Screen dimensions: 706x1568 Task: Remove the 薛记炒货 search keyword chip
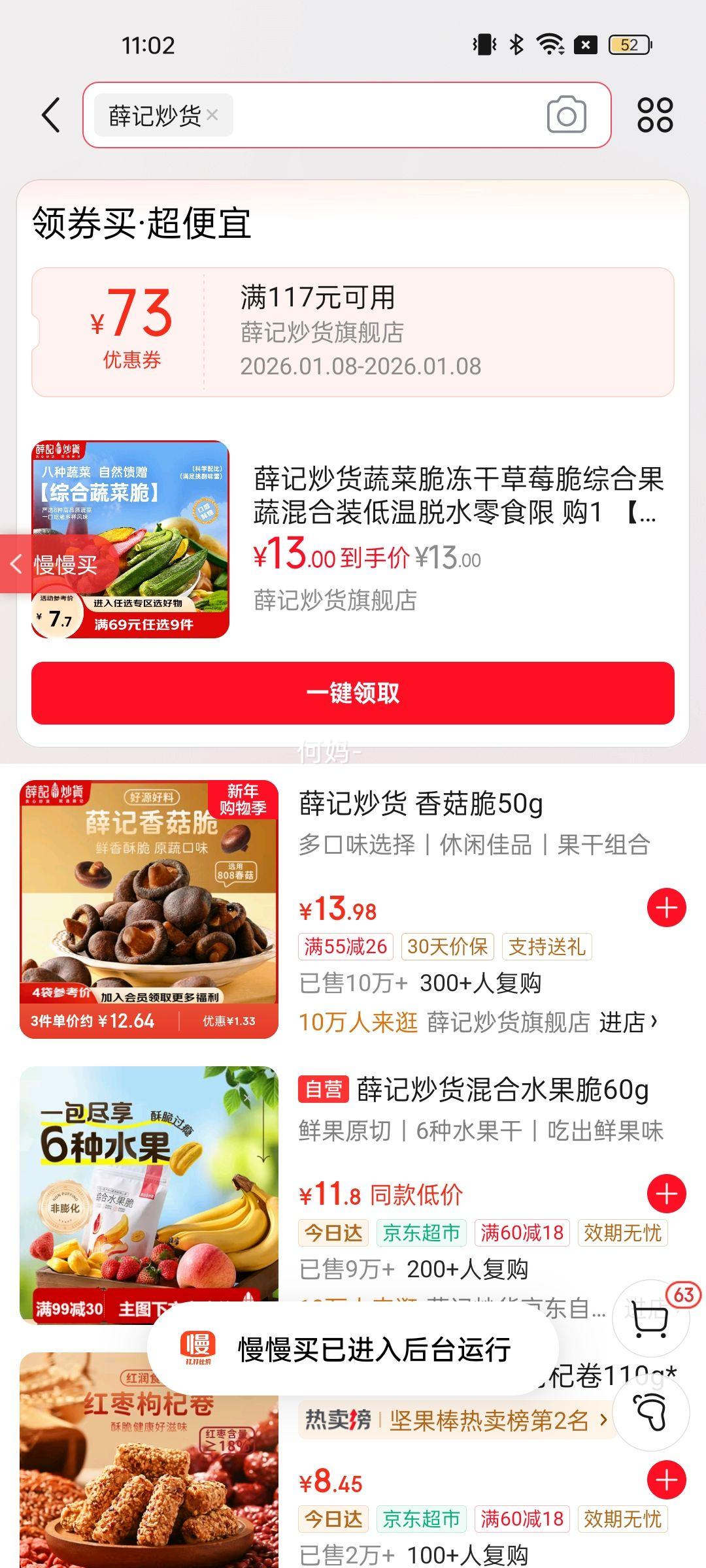[x=212, y=115]
